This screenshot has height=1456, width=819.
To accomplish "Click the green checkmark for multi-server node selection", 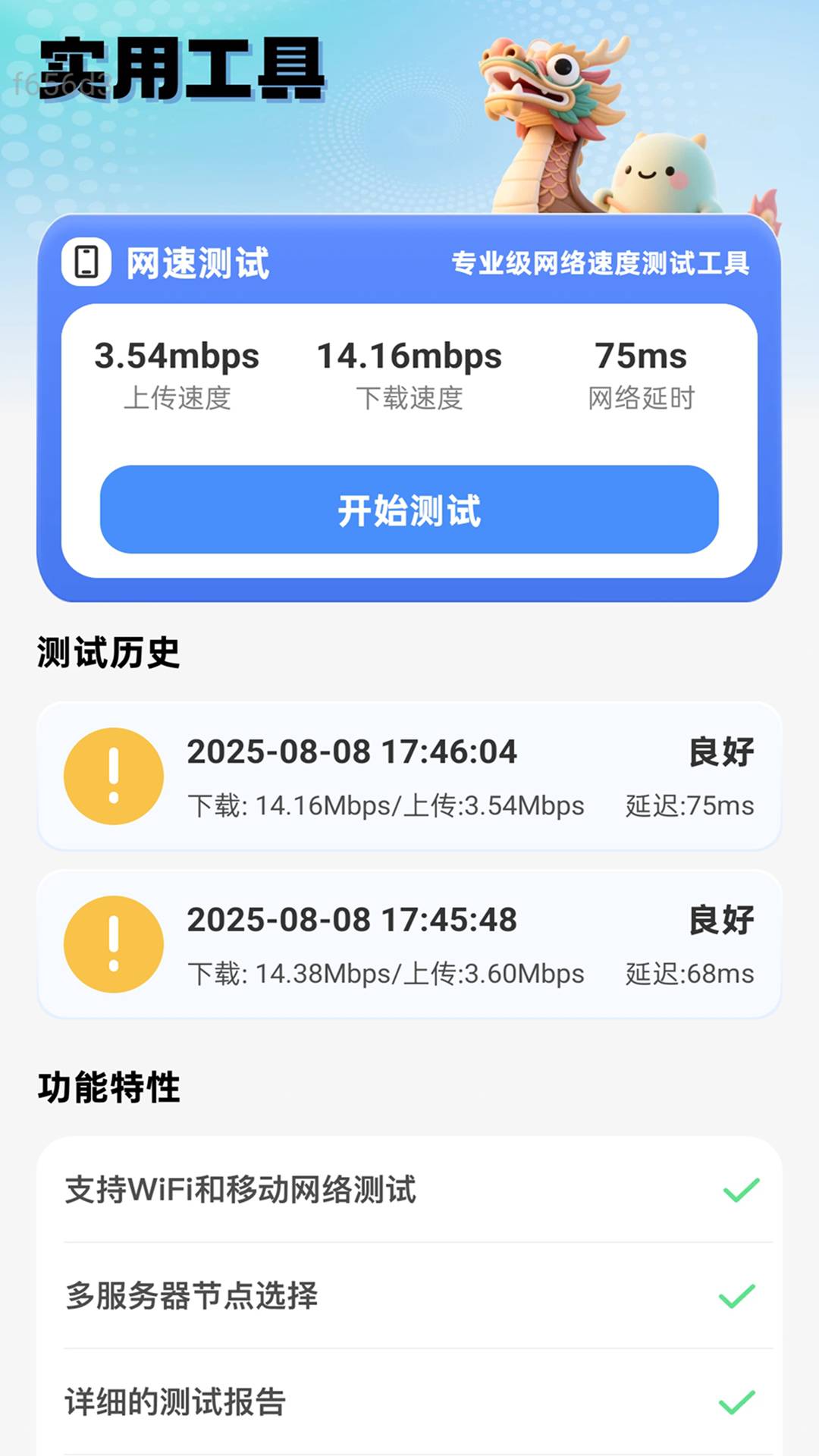I will click(739, 1293).
